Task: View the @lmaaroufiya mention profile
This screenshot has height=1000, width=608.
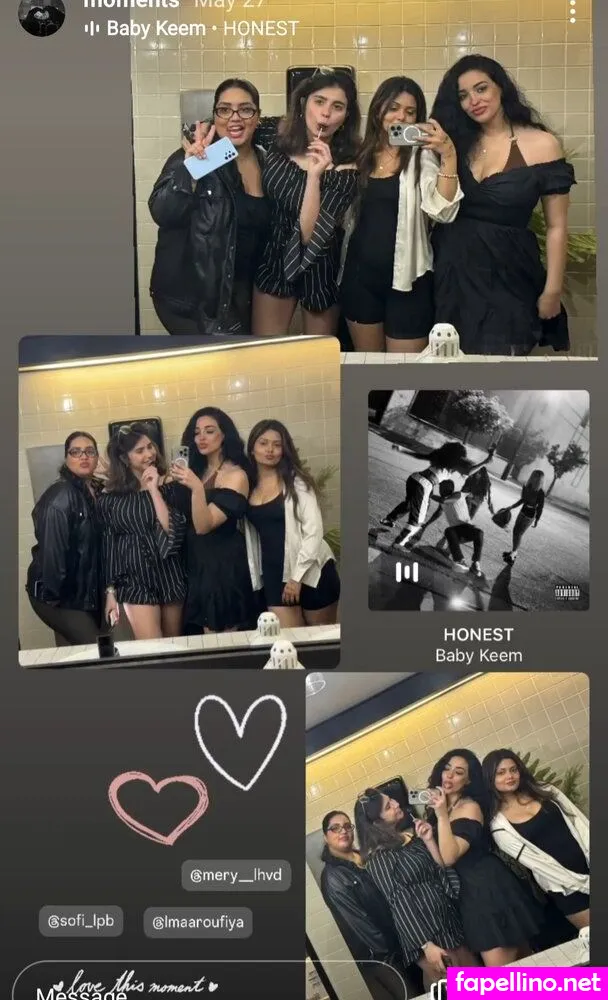Action: 197,922
